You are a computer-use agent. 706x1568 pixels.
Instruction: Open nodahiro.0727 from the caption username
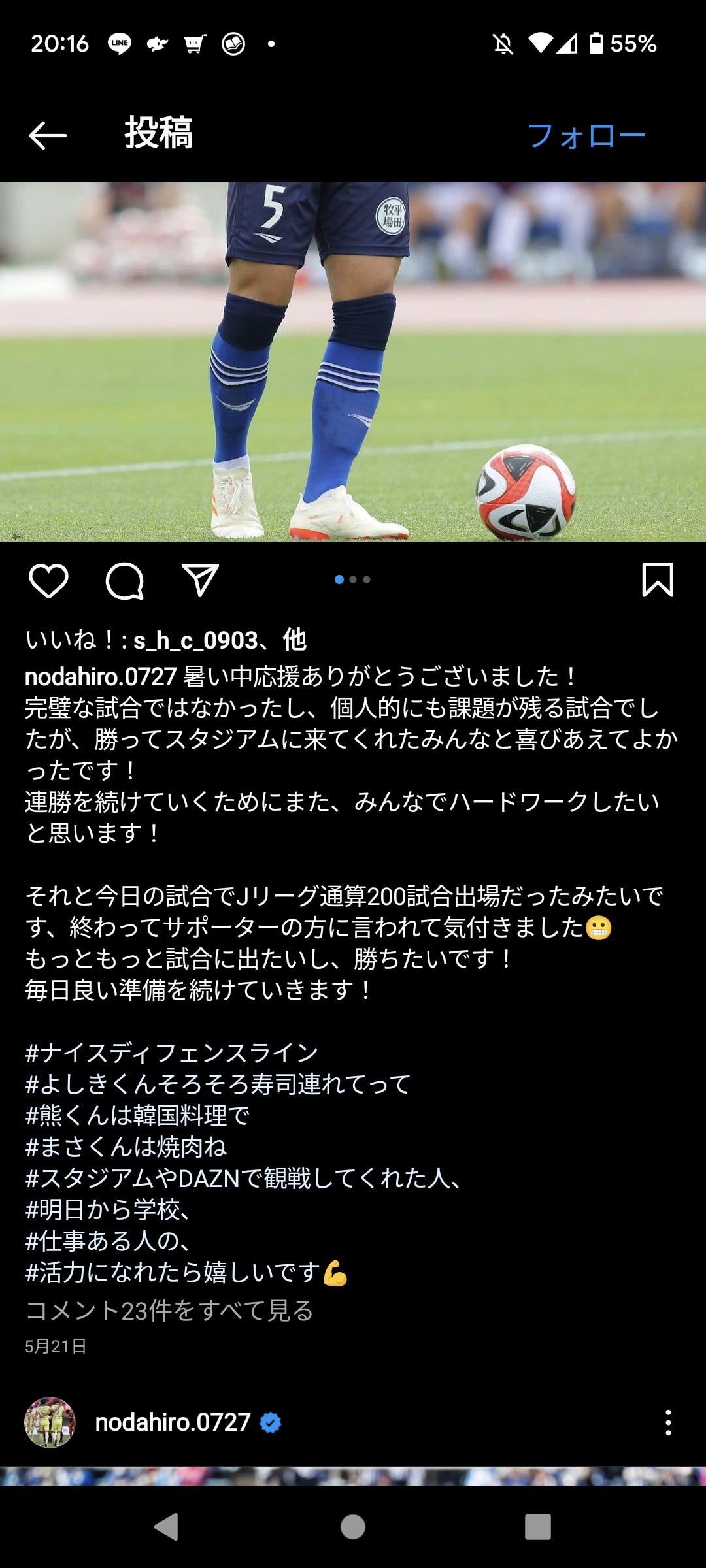(101, 676)
